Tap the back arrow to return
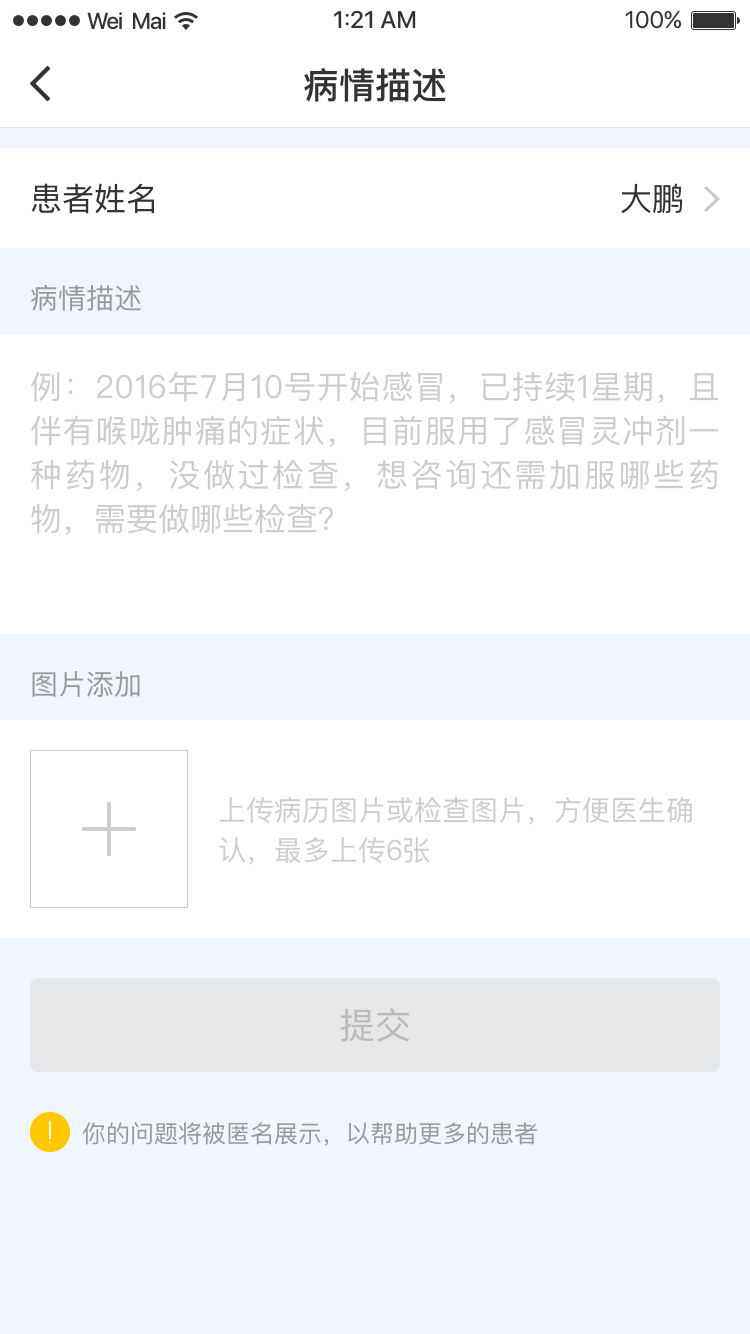 coord(40,83)
